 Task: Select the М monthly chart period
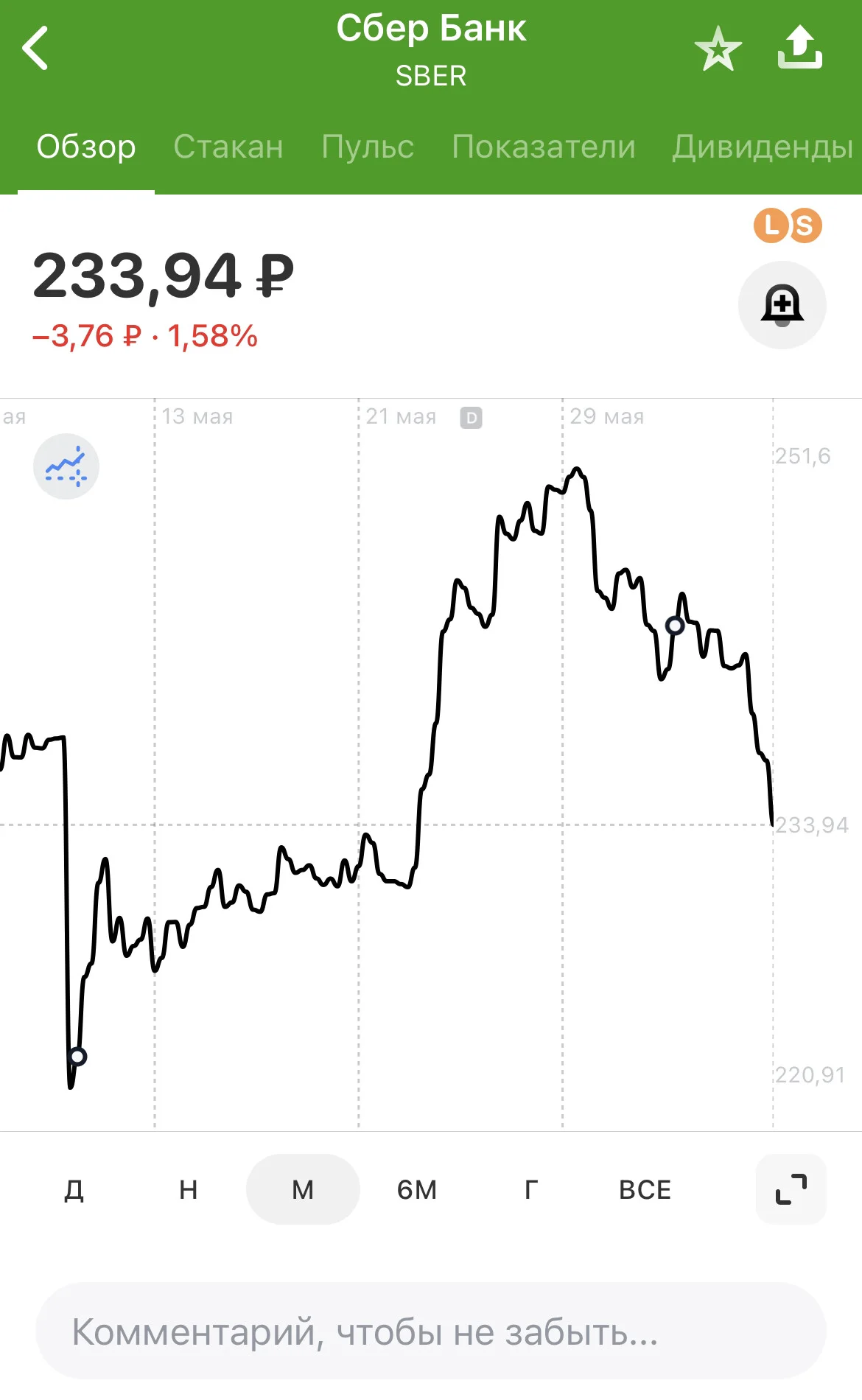(303, 1189)
